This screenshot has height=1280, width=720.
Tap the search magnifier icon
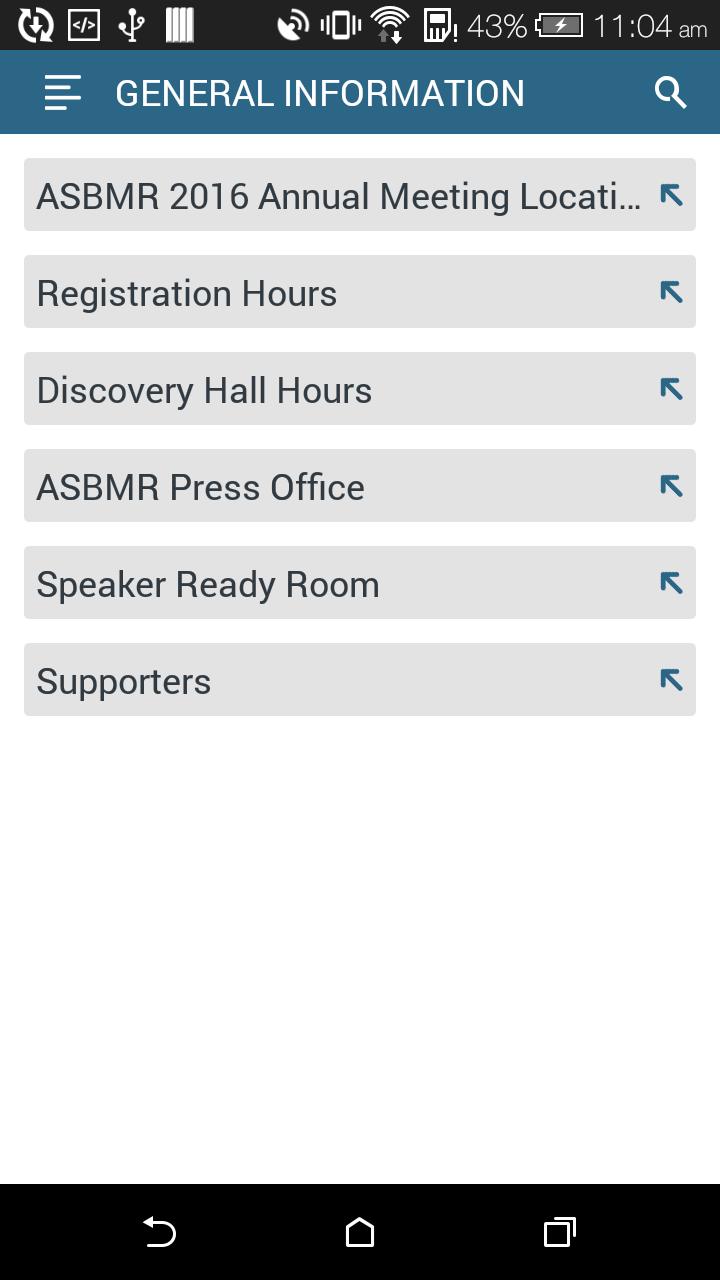pos(670,93)
